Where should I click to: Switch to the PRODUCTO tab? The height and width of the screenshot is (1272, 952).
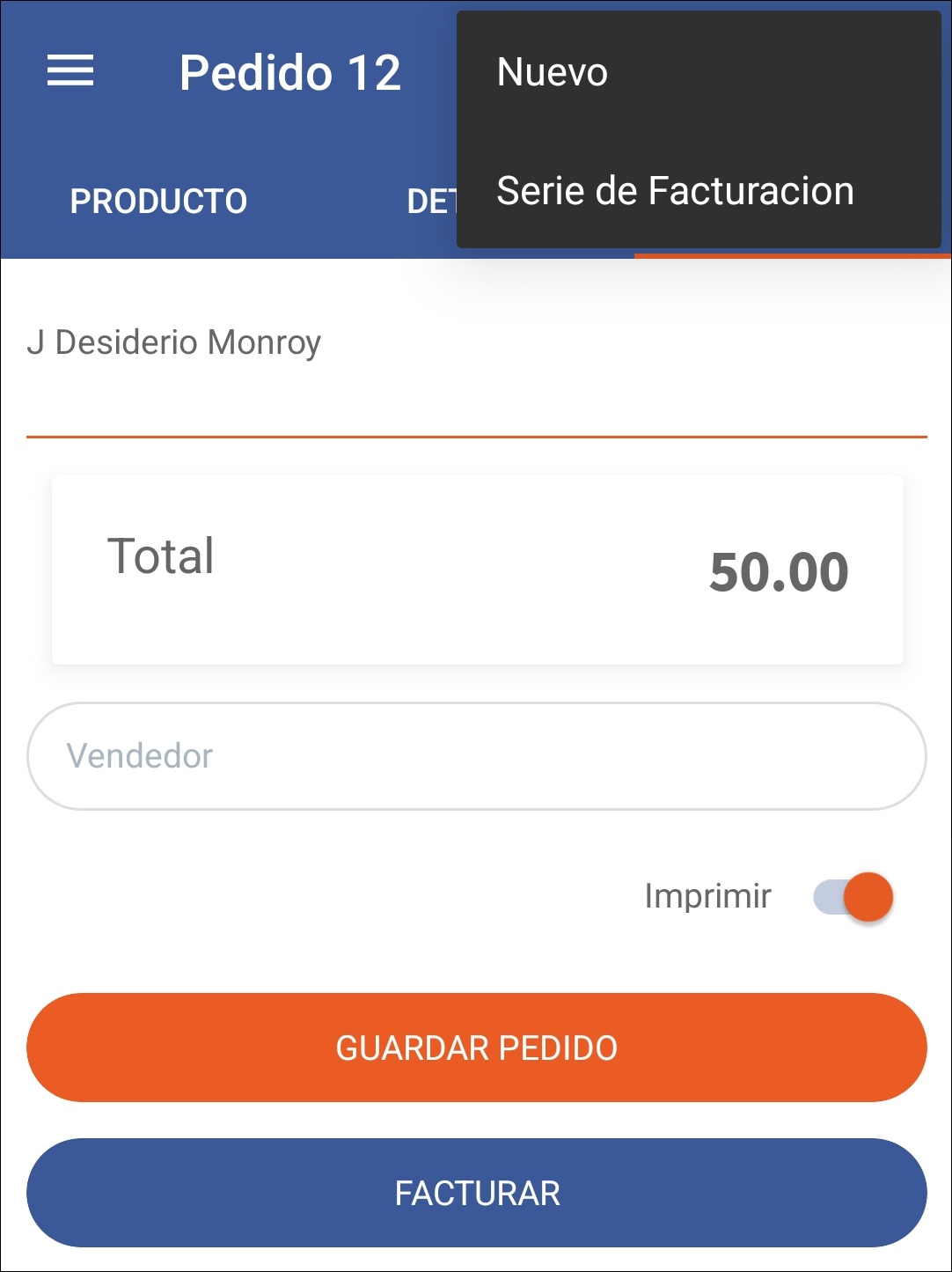point(159,201)
